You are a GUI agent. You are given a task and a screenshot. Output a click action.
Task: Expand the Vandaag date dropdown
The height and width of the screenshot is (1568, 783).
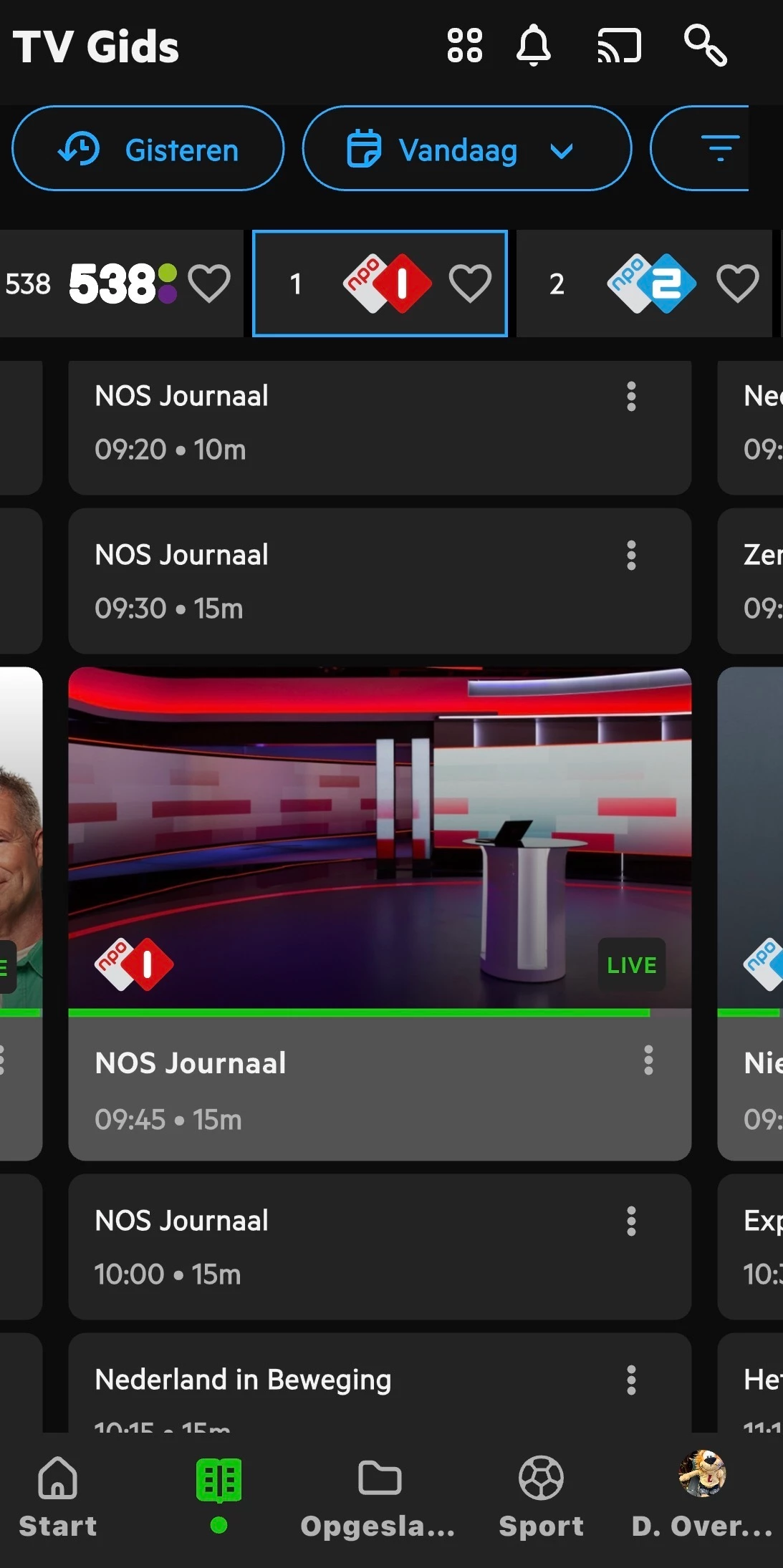tap(467, 149)
